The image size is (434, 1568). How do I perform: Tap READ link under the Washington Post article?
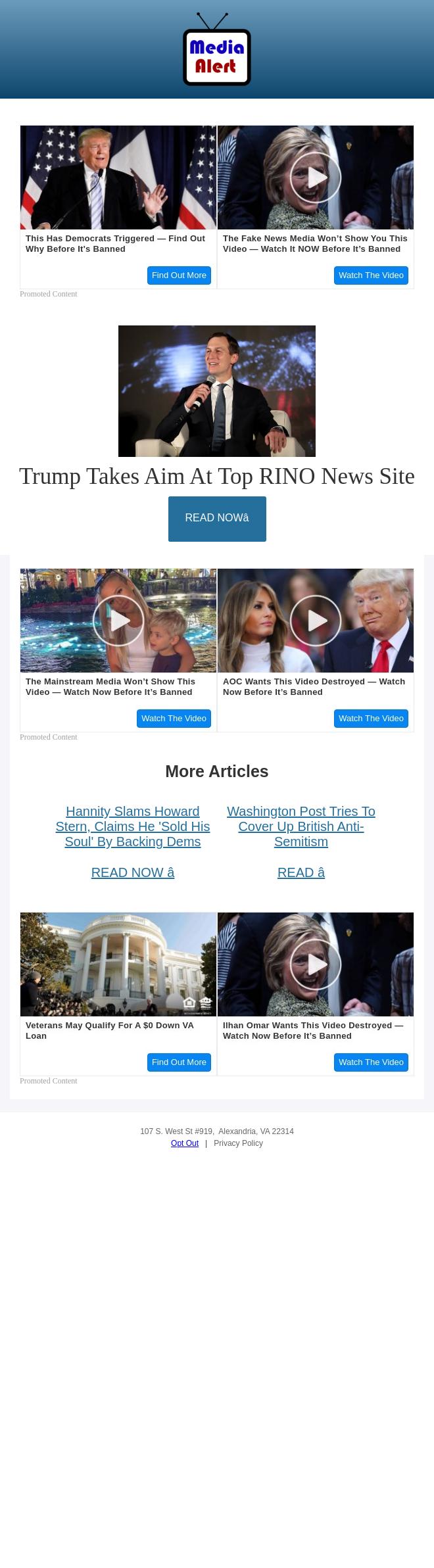301,872
